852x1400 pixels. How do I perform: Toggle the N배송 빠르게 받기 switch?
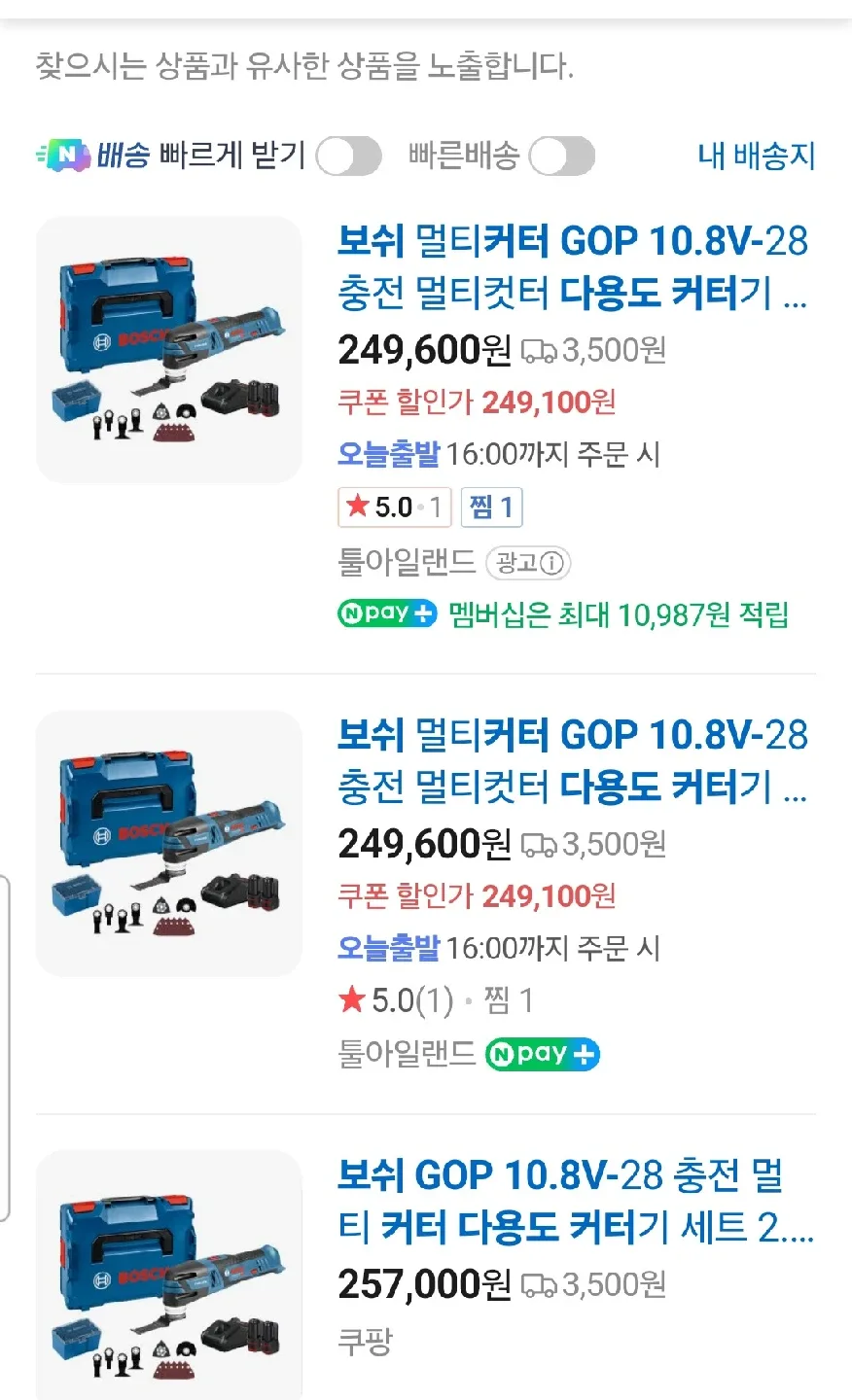348,156
